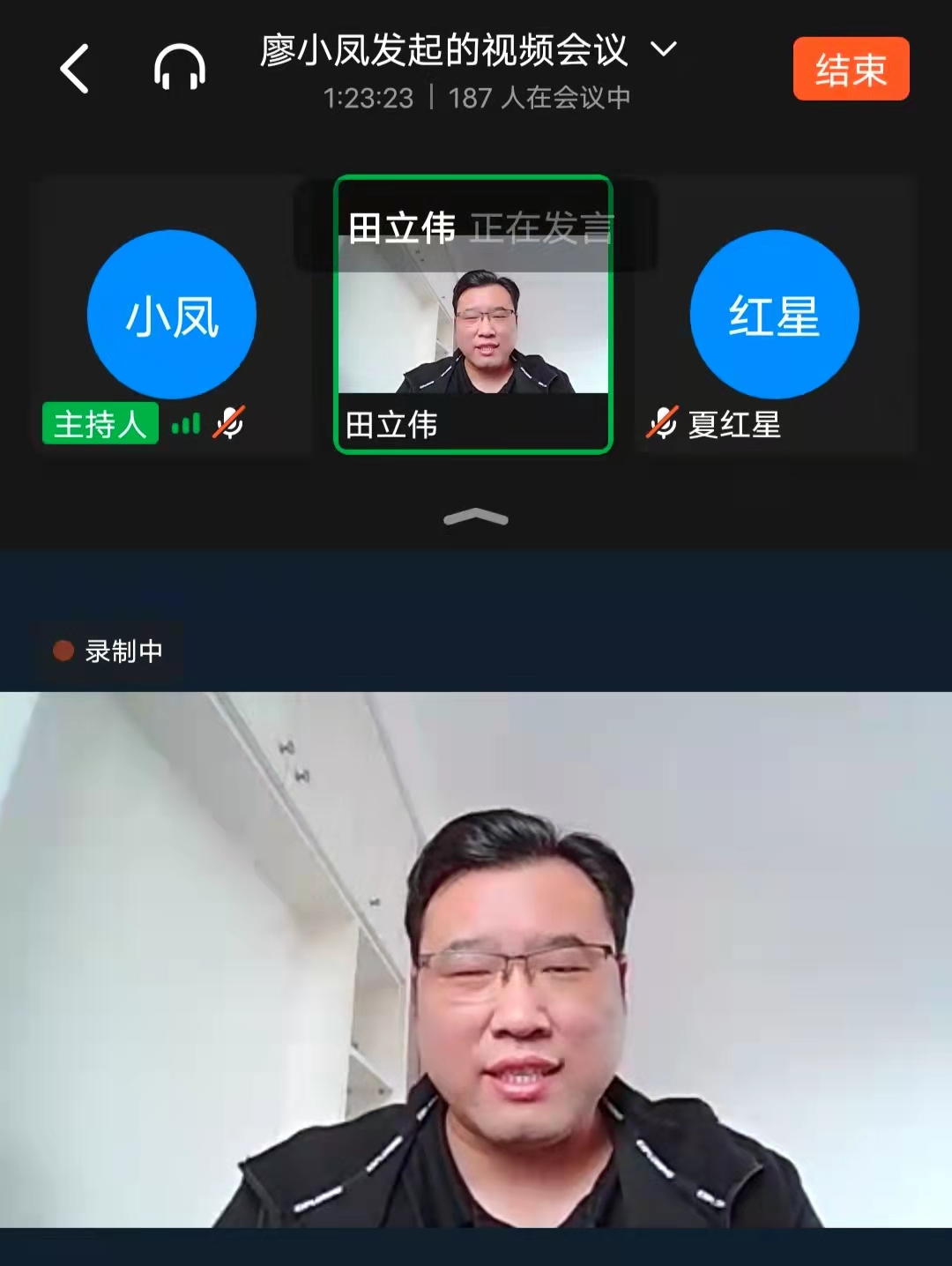
Task: Tap the main speaker video
Action: [476, 959]
